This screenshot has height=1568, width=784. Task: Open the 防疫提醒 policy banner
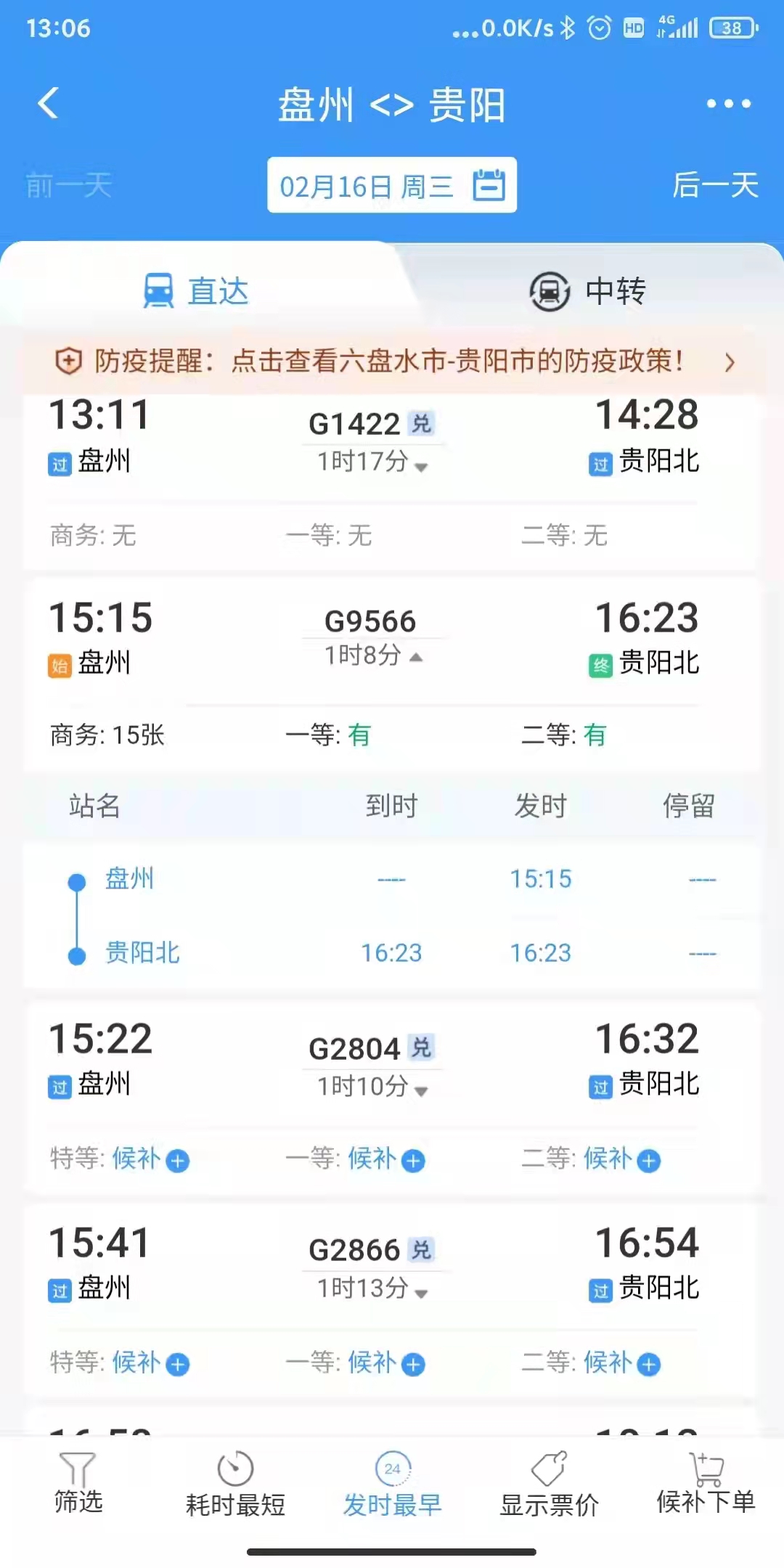[392, 361]
